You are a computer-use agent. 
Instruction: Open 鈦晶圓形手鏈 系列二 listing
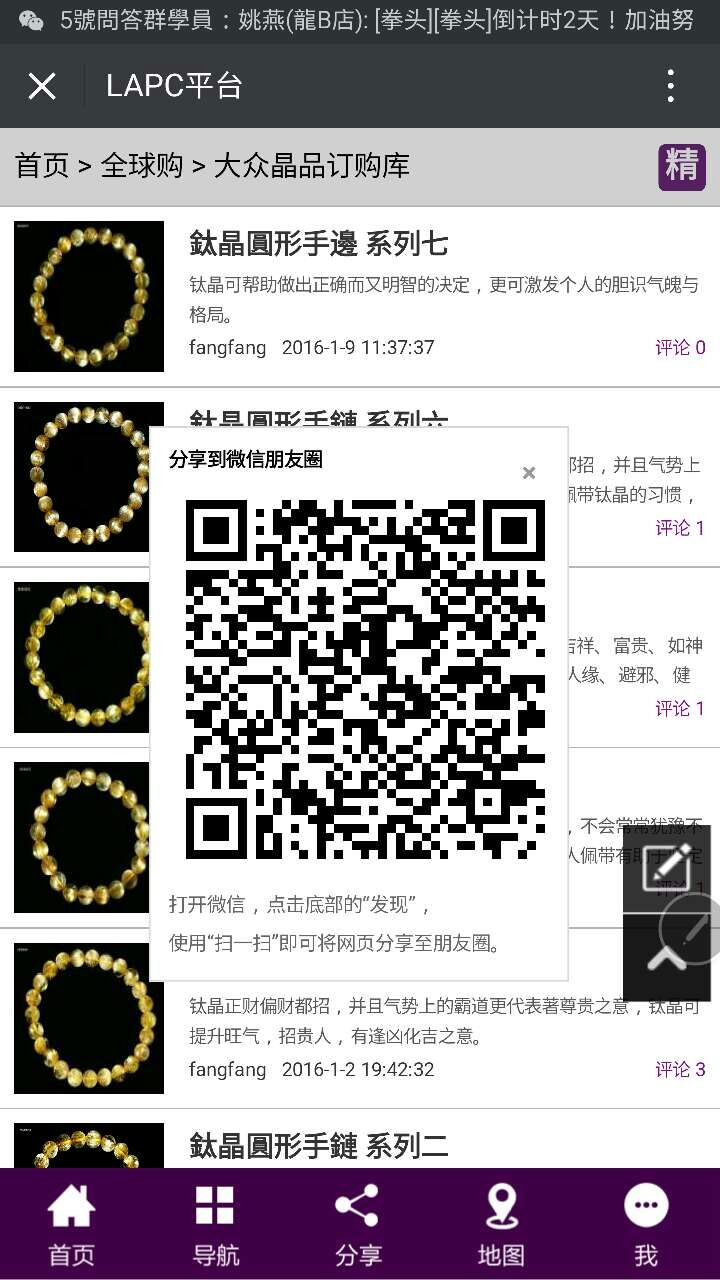tap(318, 1146)
